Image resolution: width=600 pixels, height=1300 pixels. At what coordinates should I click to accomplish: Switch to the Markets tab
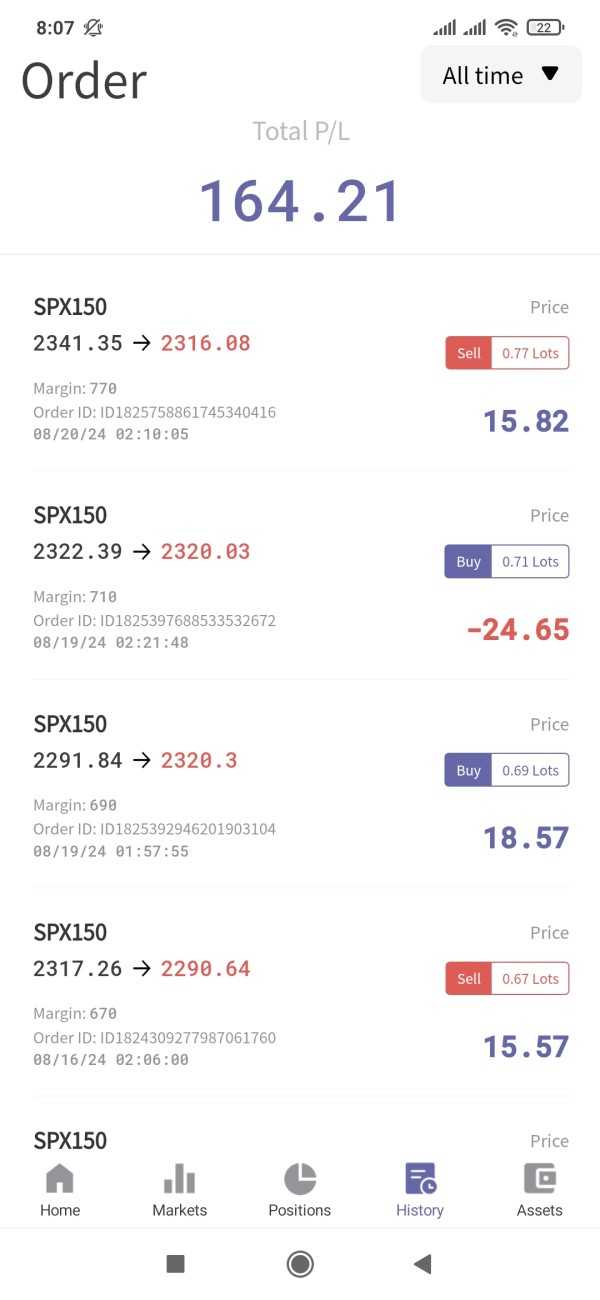(180, 1190)
